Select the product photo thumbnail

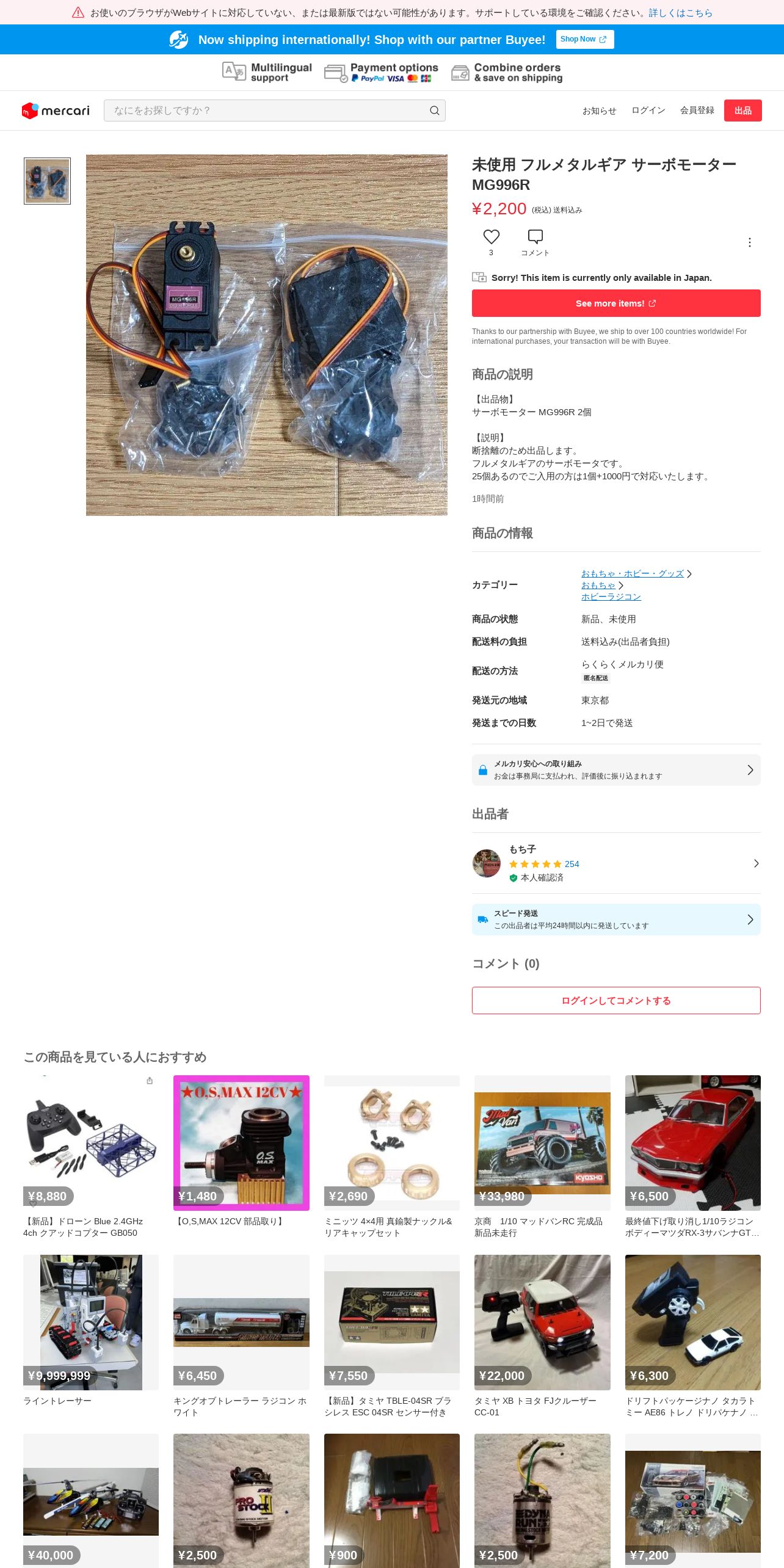point(47,181)
